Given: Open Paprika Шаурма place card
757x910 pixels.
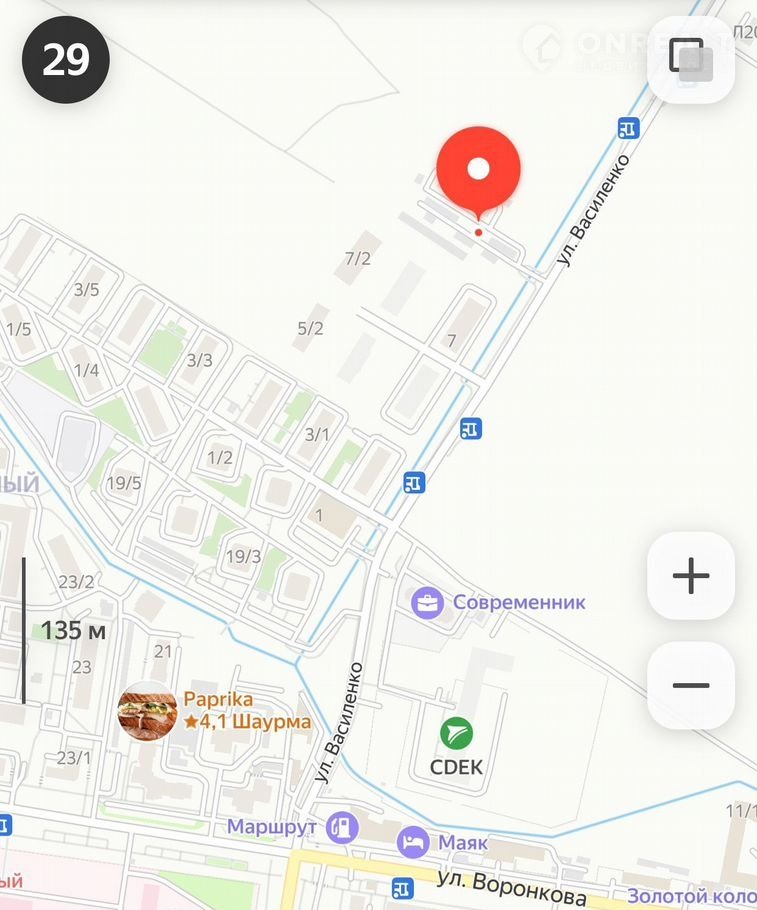Looking at the screenshot, I should point(148,711).
